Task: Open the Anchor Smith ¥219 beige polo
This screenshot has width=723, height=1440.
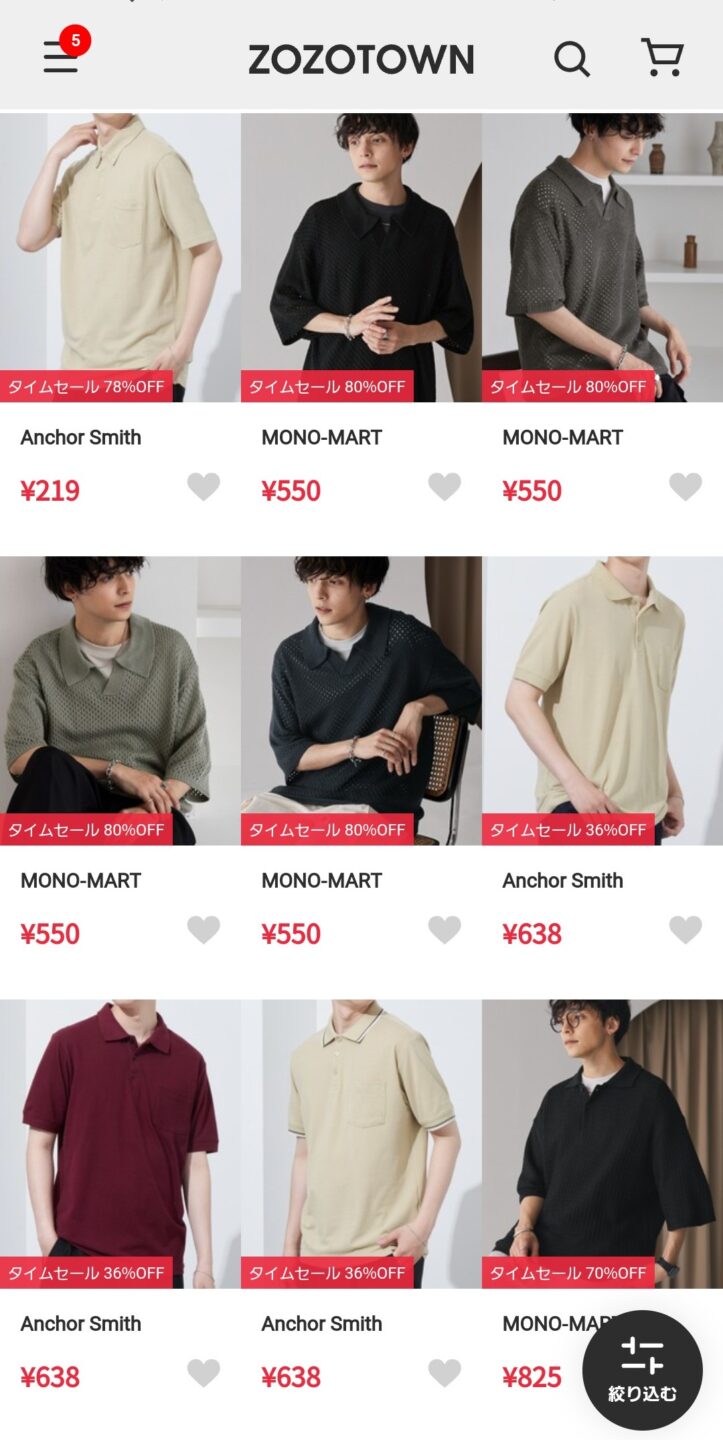Action: coord(120,257)
